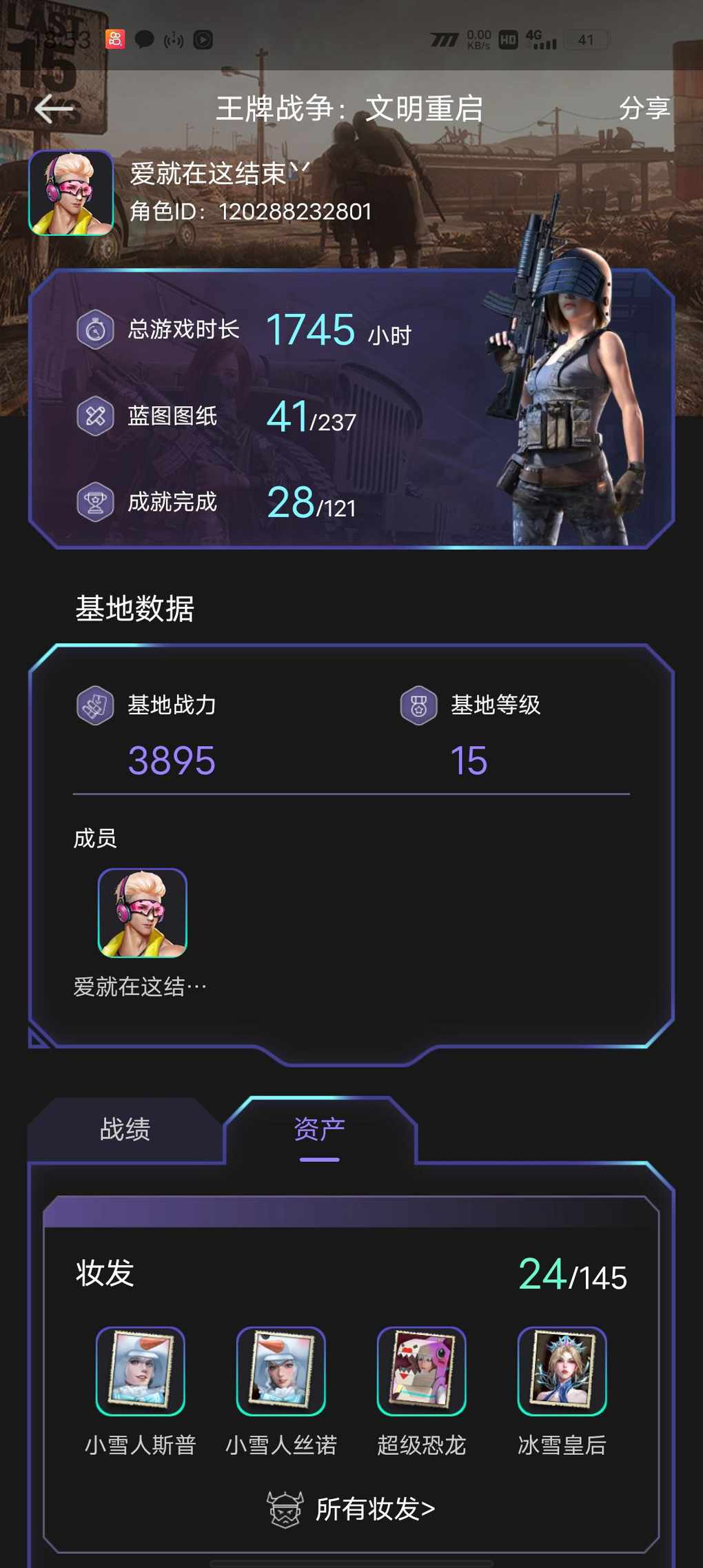View the 小雪人斯普 makeup item
This screenshot has height=1568, width=703.
(141, 1371)
